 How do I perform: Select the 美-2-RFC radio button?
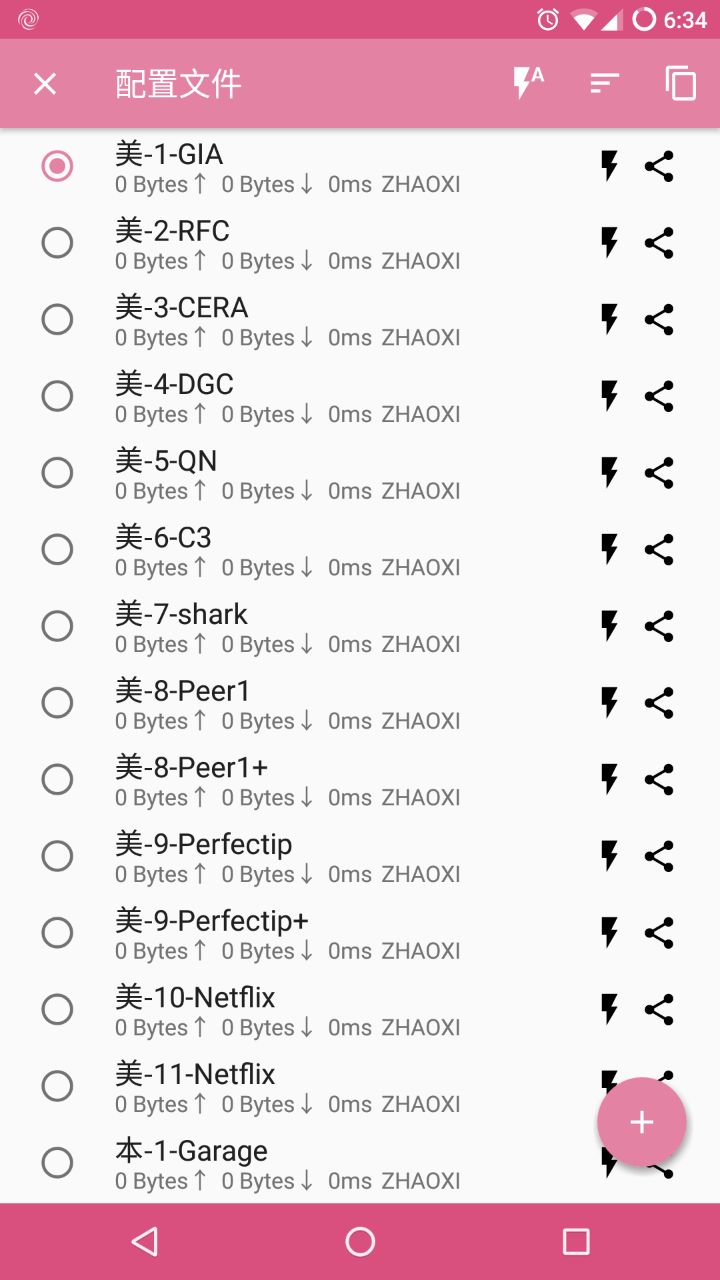[x=57, y=243]
